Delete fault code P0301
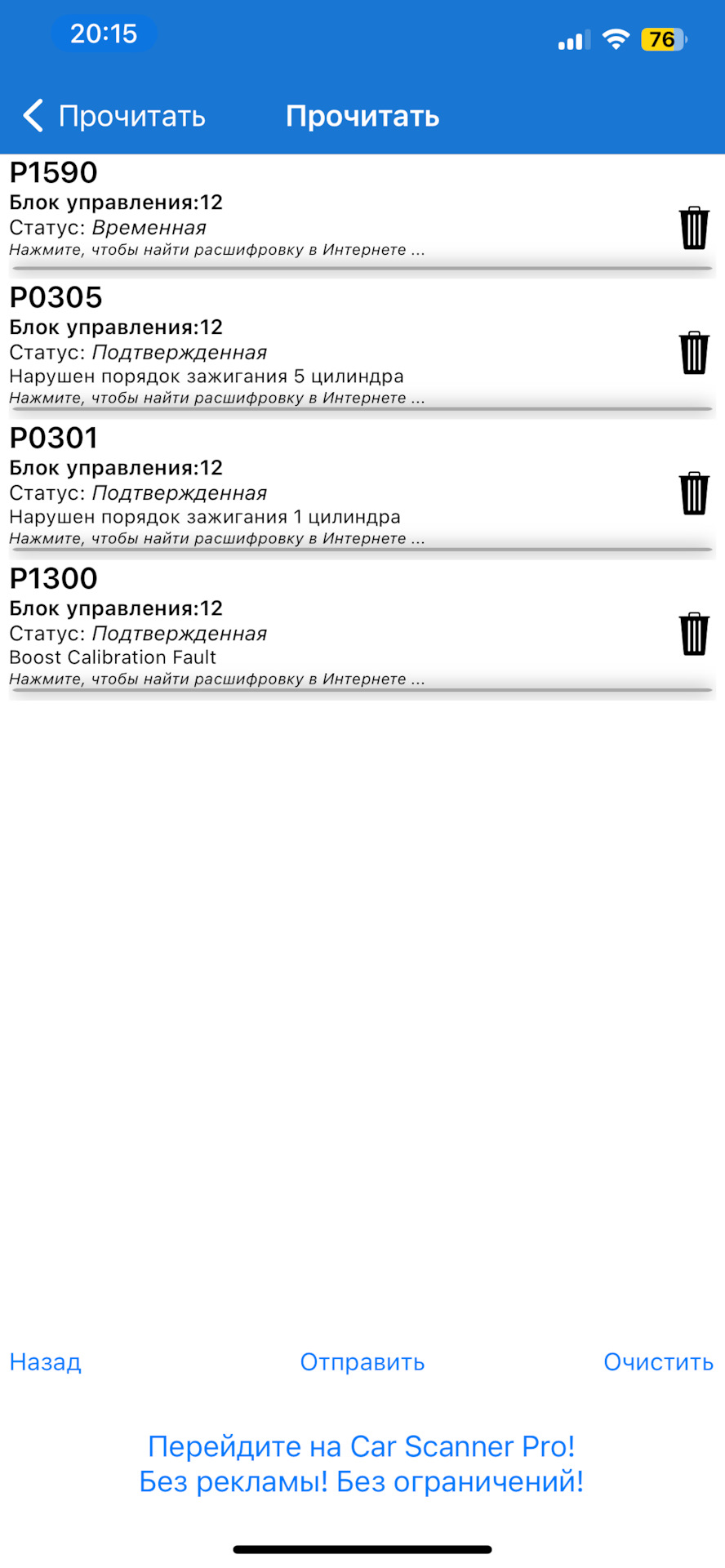 coord(693,493)
